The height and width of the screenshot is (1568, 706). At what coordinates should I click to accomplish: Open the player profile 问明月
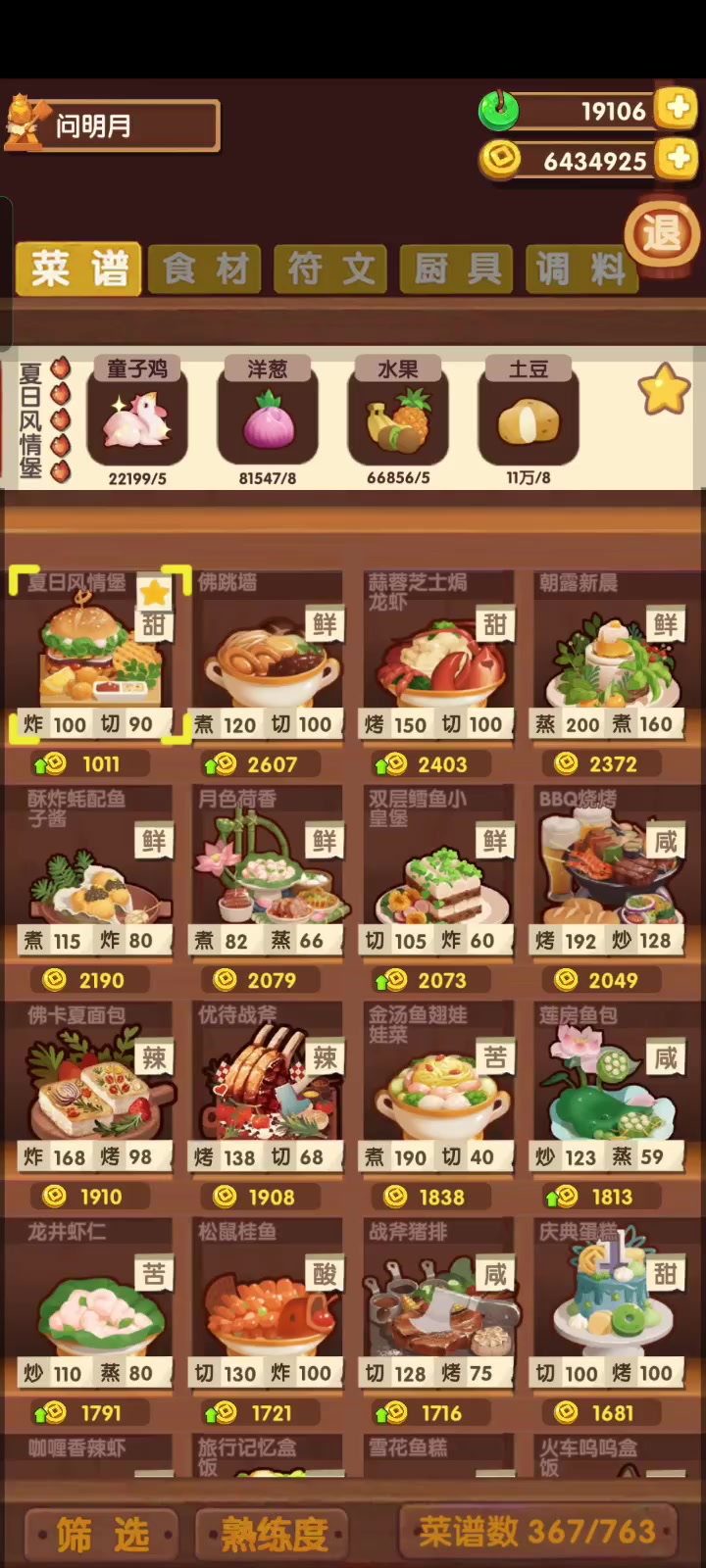click(x=113, y=125)
